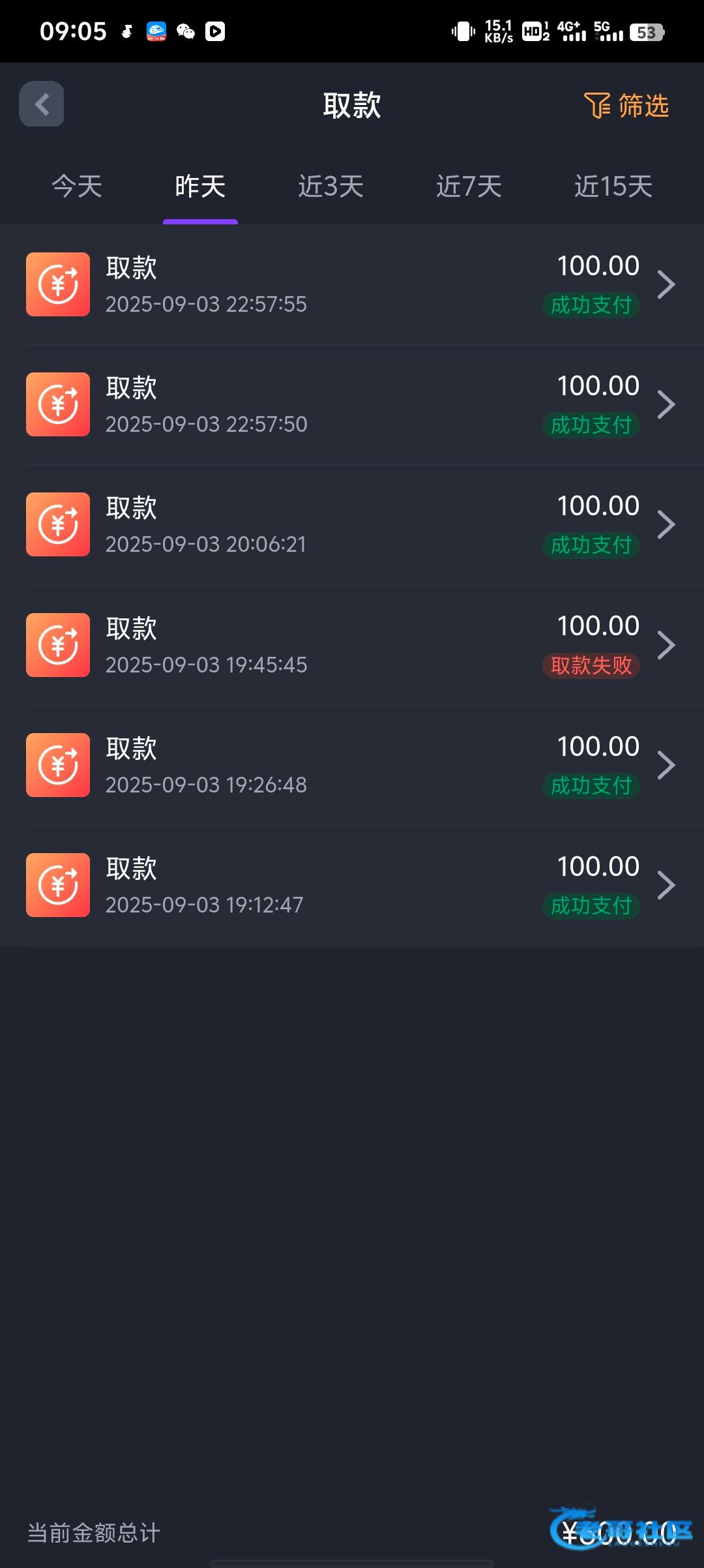View details of the 20:06:21 withdrawal

point(352,524)
